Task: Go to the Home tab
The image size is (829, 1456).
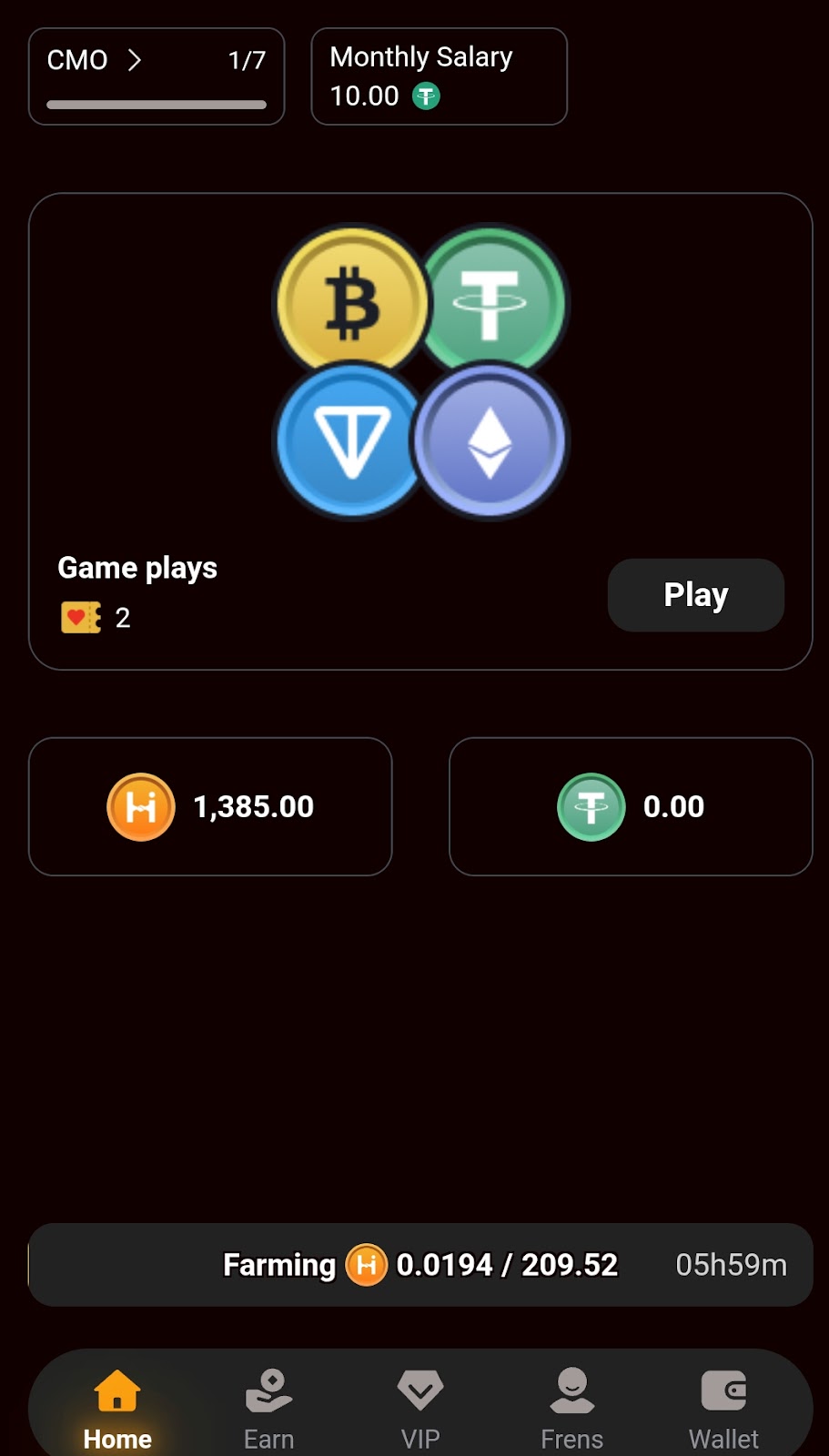Action: tap(117, 1408)
